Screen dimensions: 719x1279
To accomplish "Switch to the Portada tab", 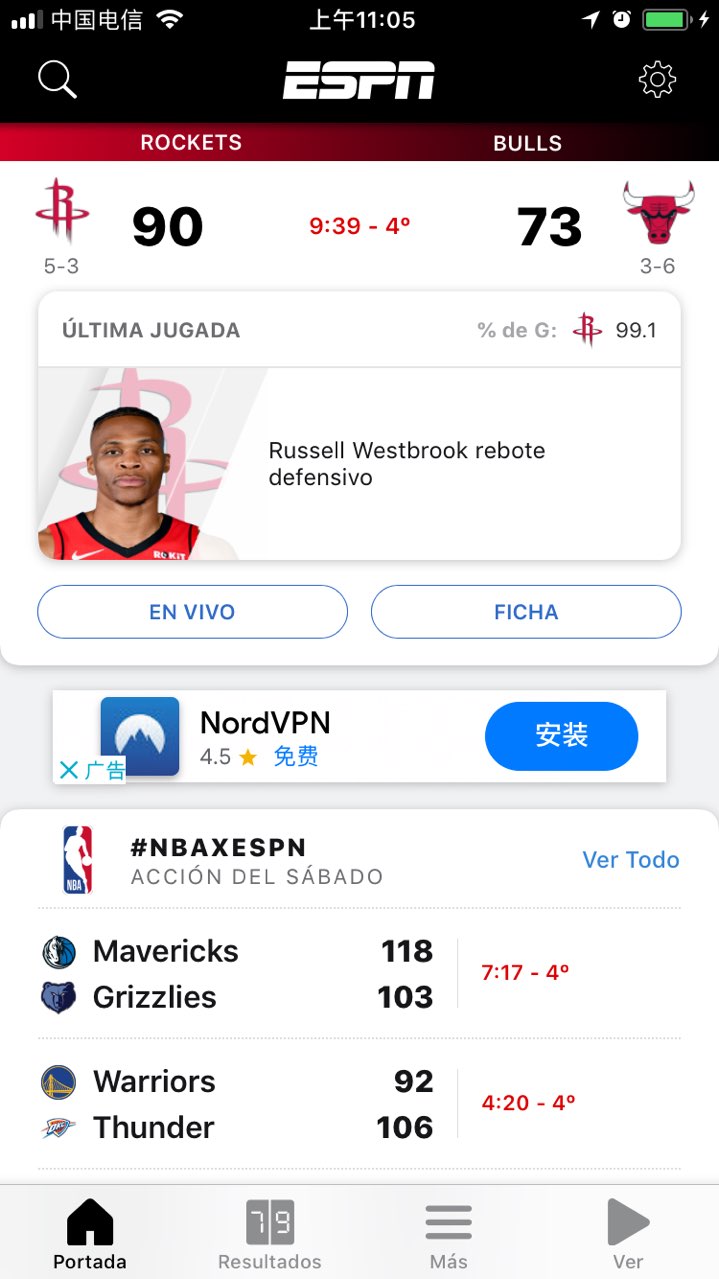I will (90, 1234).
